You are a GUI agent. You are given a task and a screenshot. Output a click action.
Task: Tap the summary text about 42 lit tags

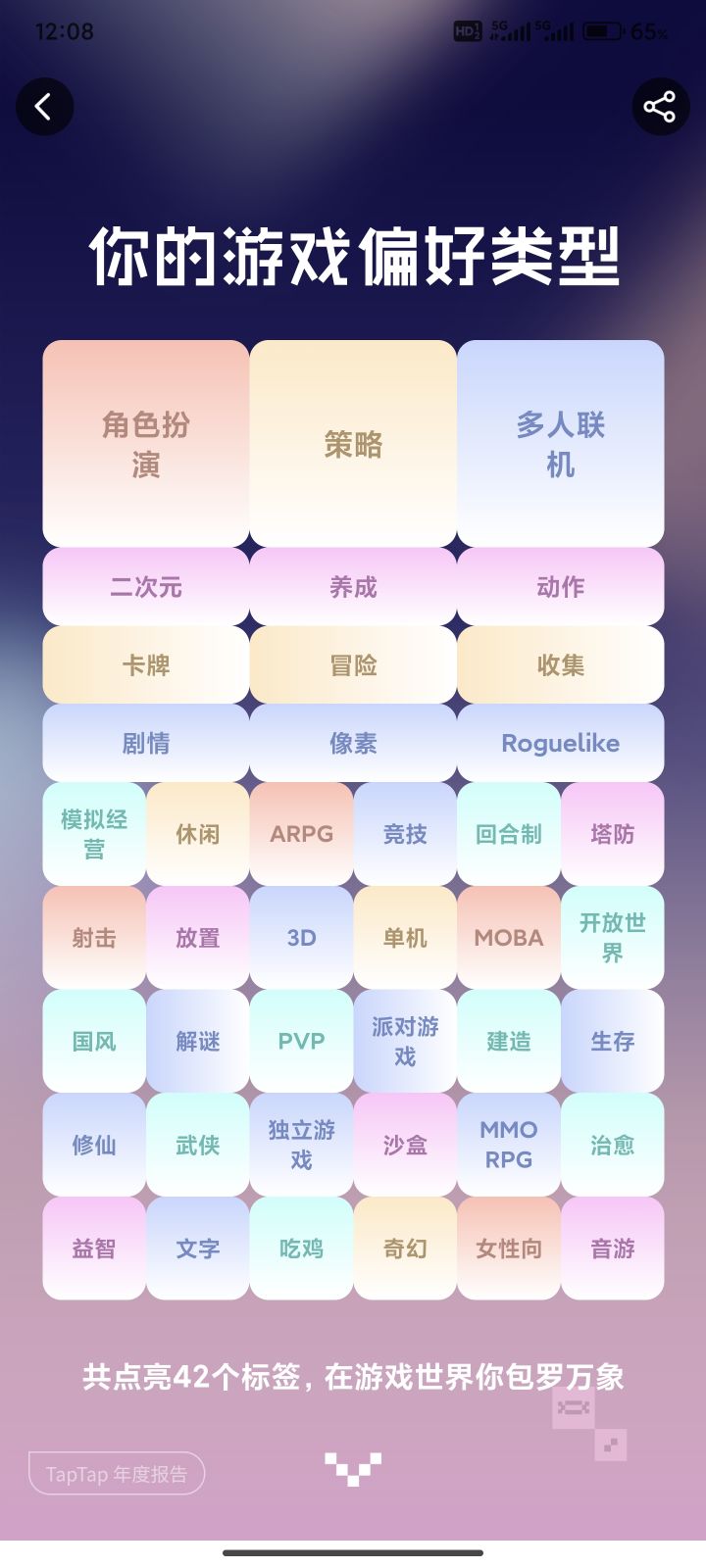353,1376
